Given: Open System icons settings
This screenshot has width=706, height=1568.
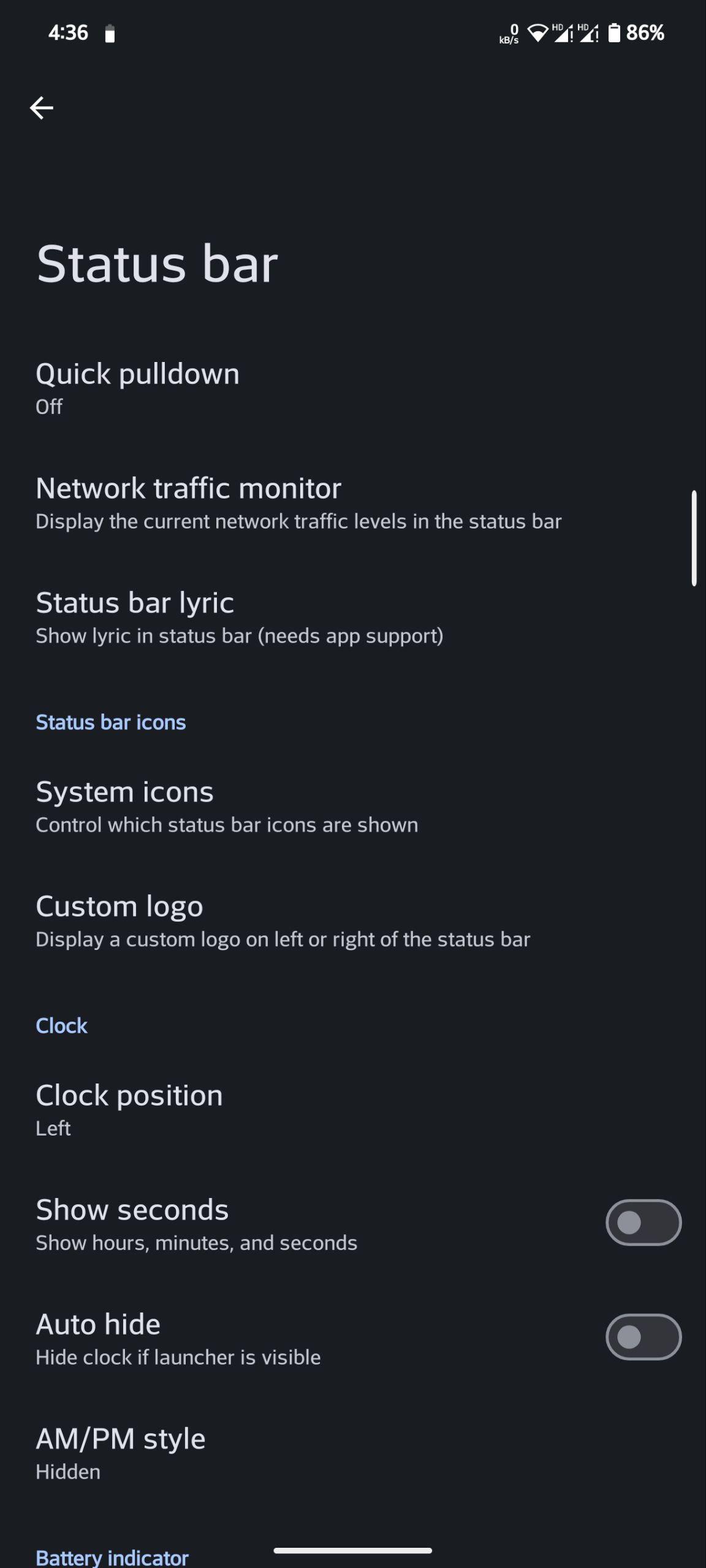Looking at the screenshot, I should coord(353,807).
